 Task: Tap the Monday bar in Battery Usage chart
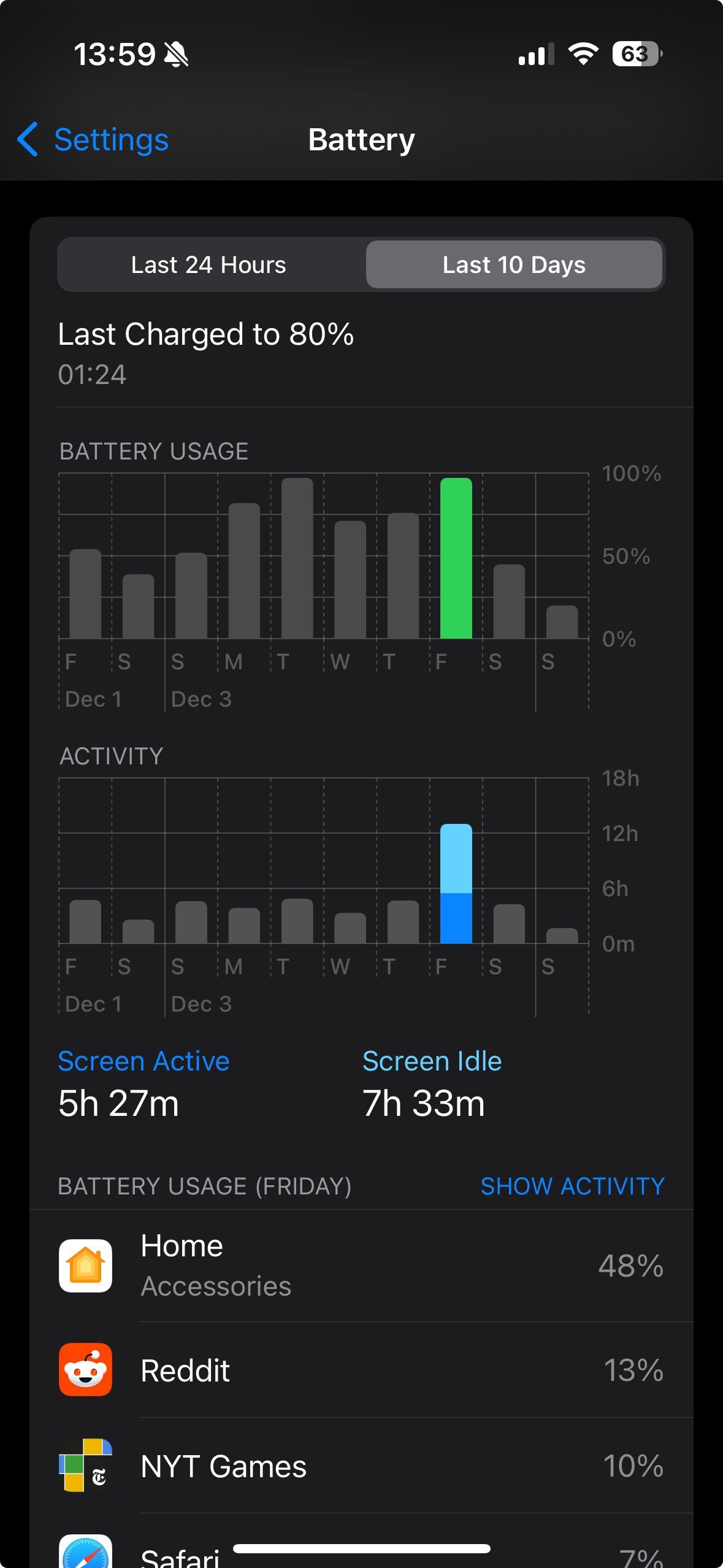(x=244, y=571)
